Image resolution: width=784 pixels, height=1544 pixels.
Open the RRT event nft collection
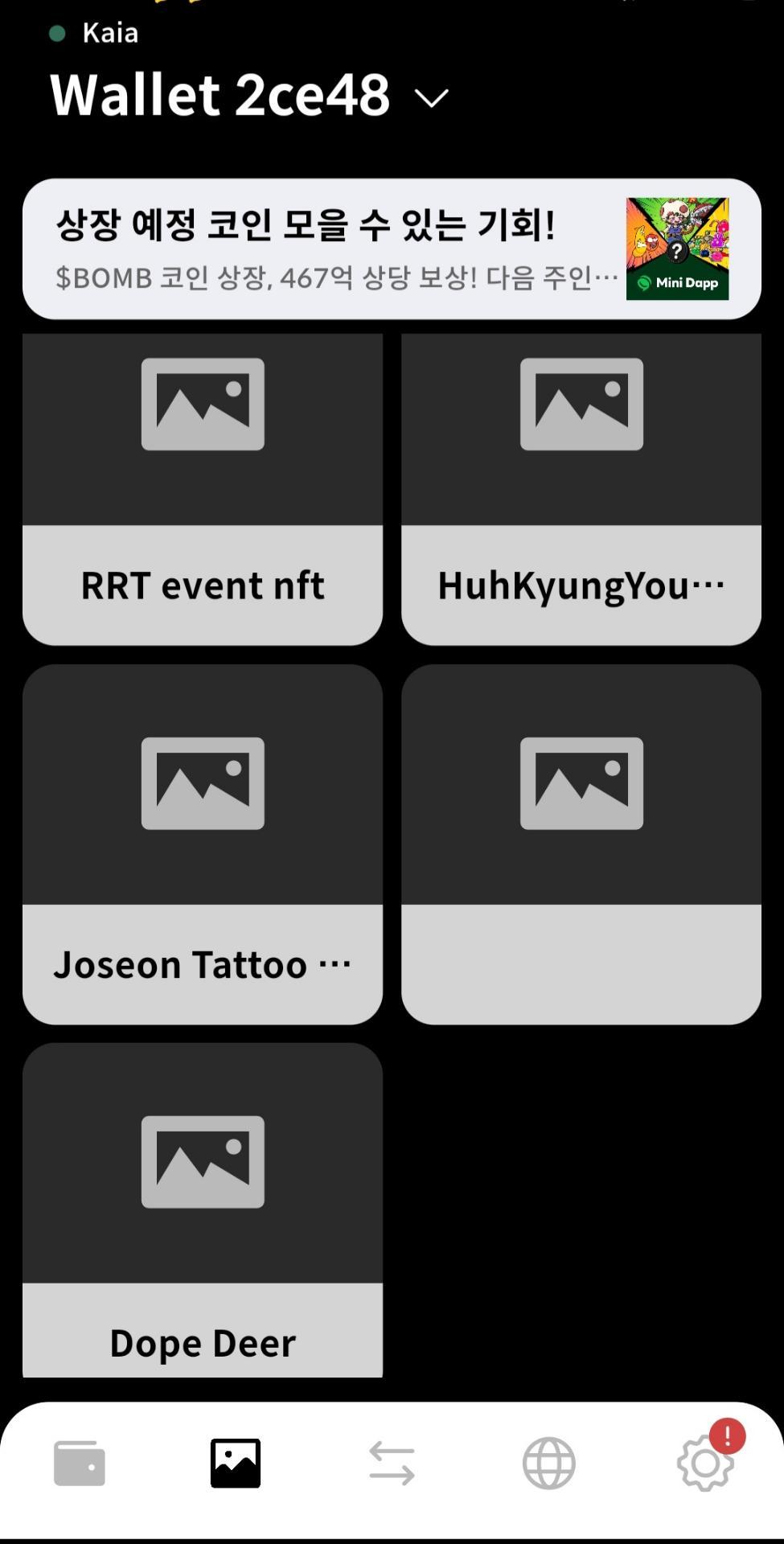pos(203,490)
